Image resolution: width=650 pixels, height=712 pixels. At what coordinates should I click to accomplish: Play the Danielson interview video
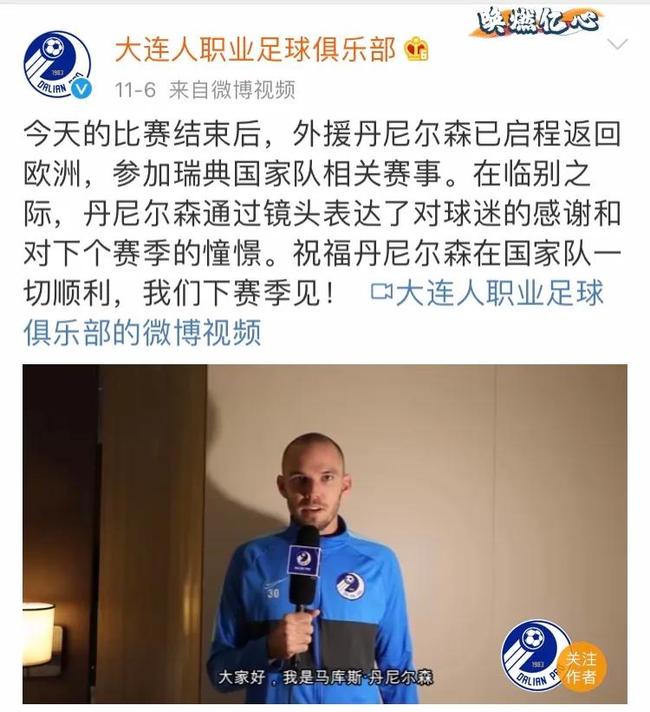click(x=325, y=530)
